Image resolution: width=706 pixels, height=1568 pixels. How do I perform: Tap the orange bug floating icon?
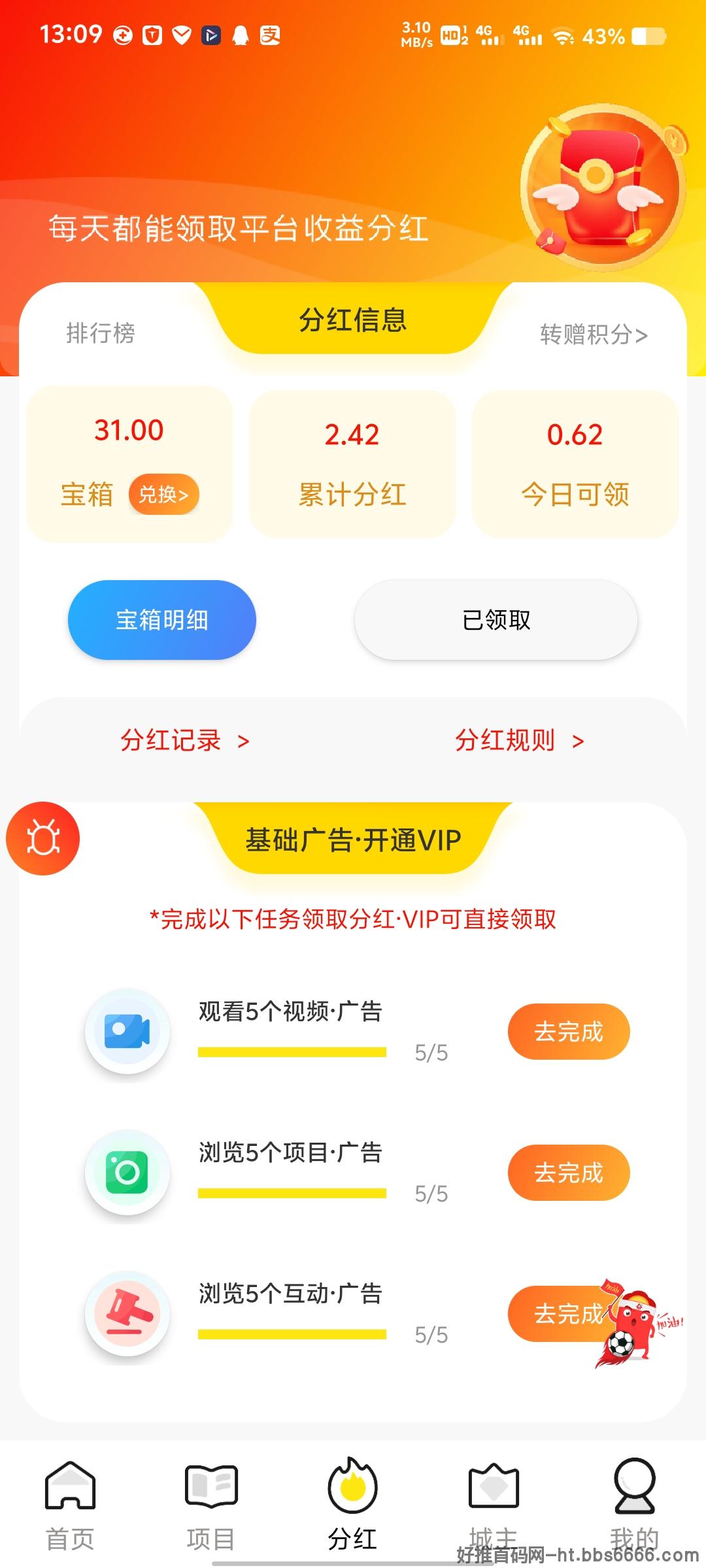[x=43, y=838]
